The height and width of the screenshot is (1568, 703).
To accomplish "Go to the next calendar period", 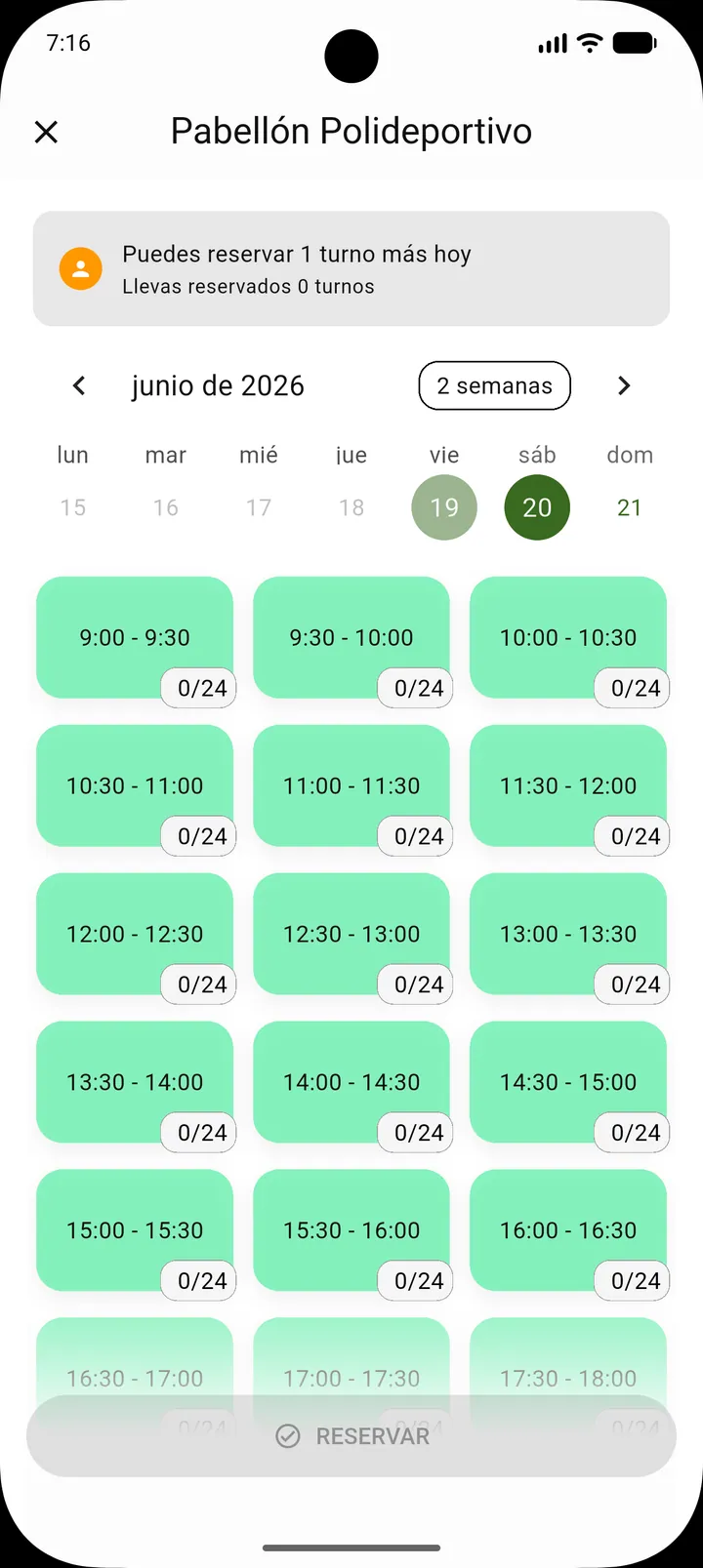I will click(624, 385).
